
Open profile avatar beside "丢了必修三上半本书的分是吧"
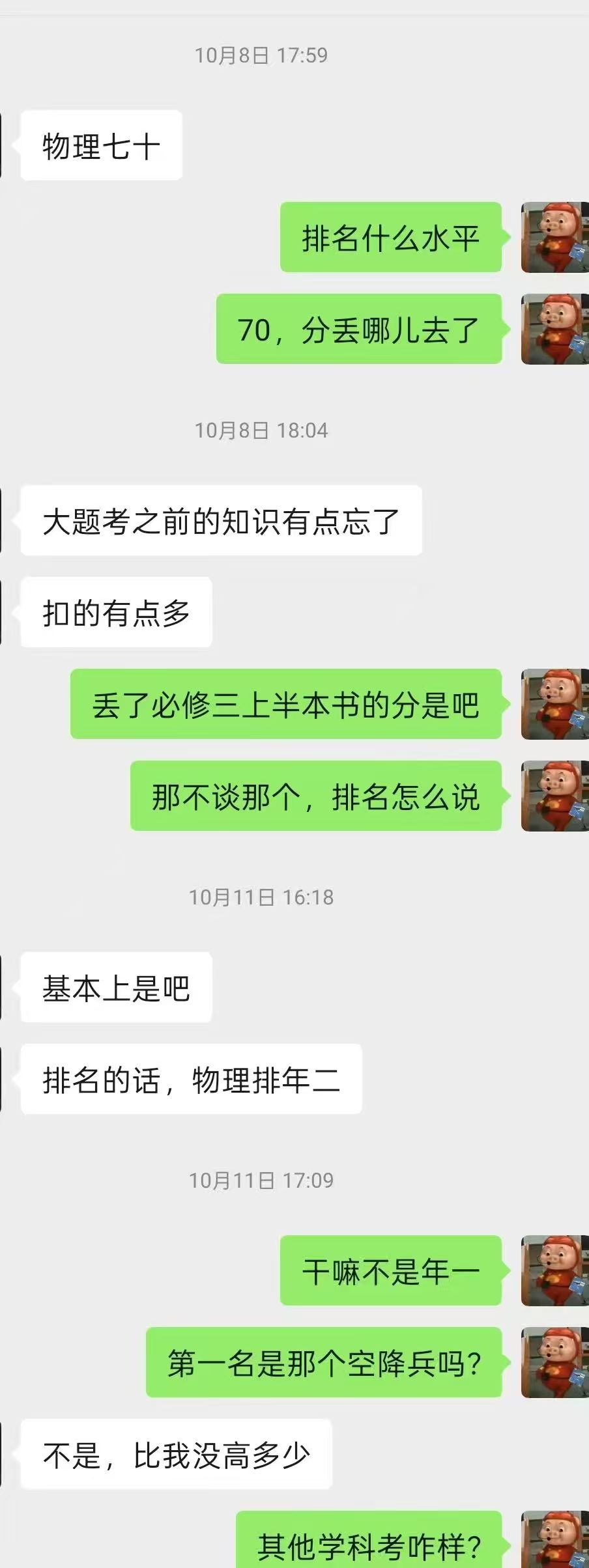coord(554,704)
